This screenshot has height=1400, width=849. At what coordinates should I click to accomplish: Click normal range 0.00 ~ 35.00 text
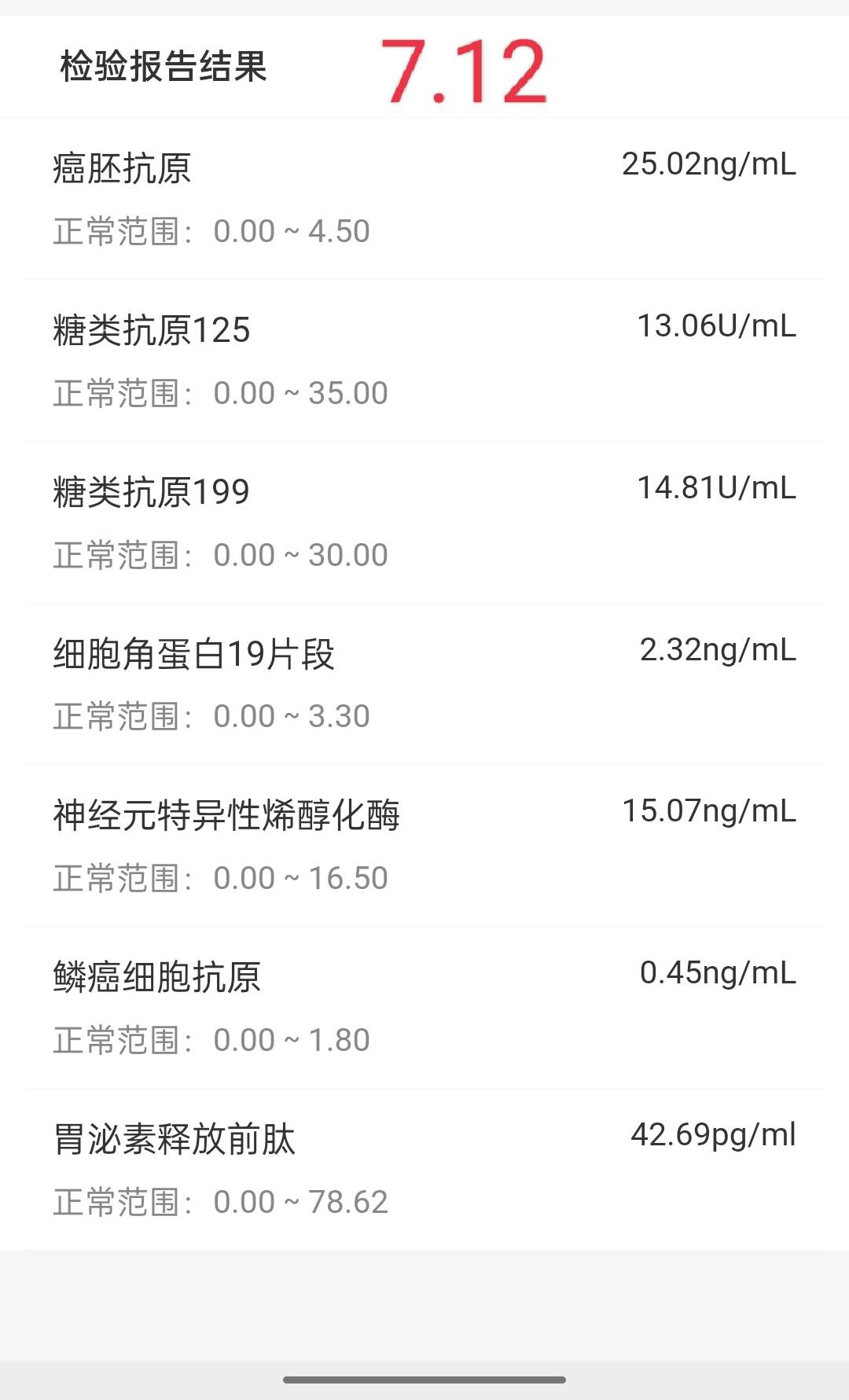(x=220, y=392)
